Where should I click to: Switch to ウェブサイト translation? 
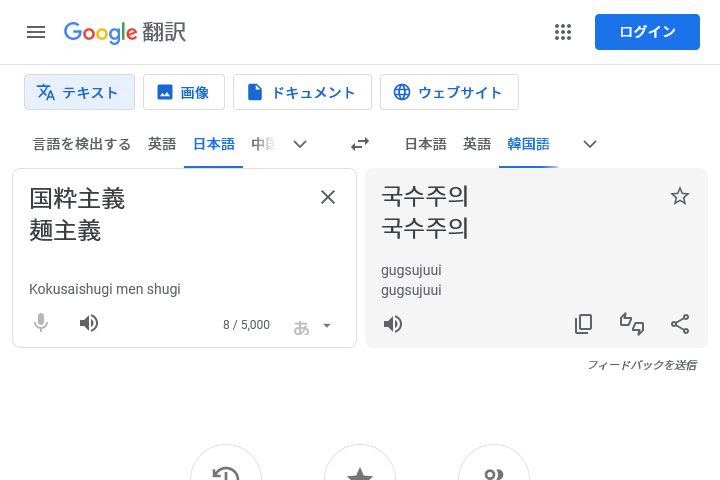(449, 92)
